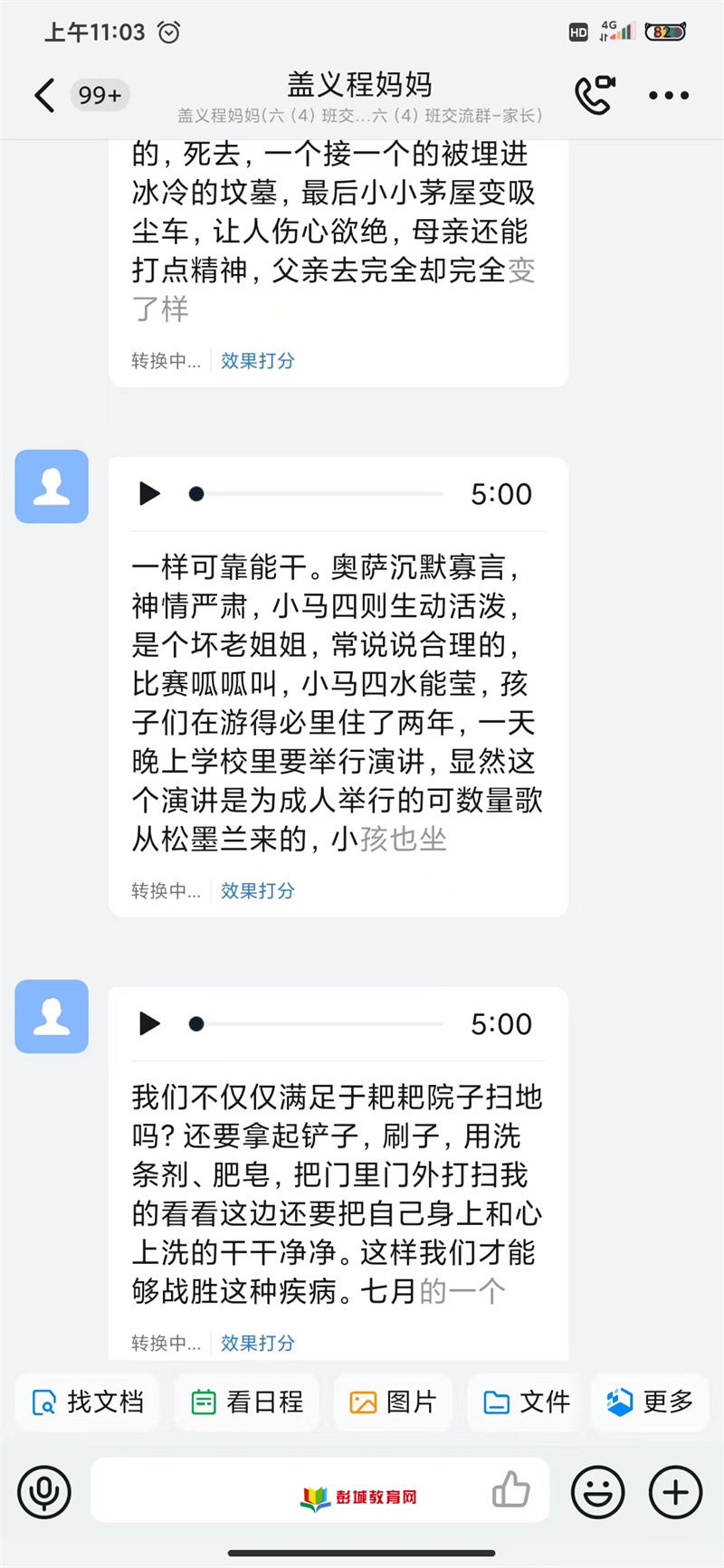Expand the 更多 shortcuts

[x=650, y=1402]
